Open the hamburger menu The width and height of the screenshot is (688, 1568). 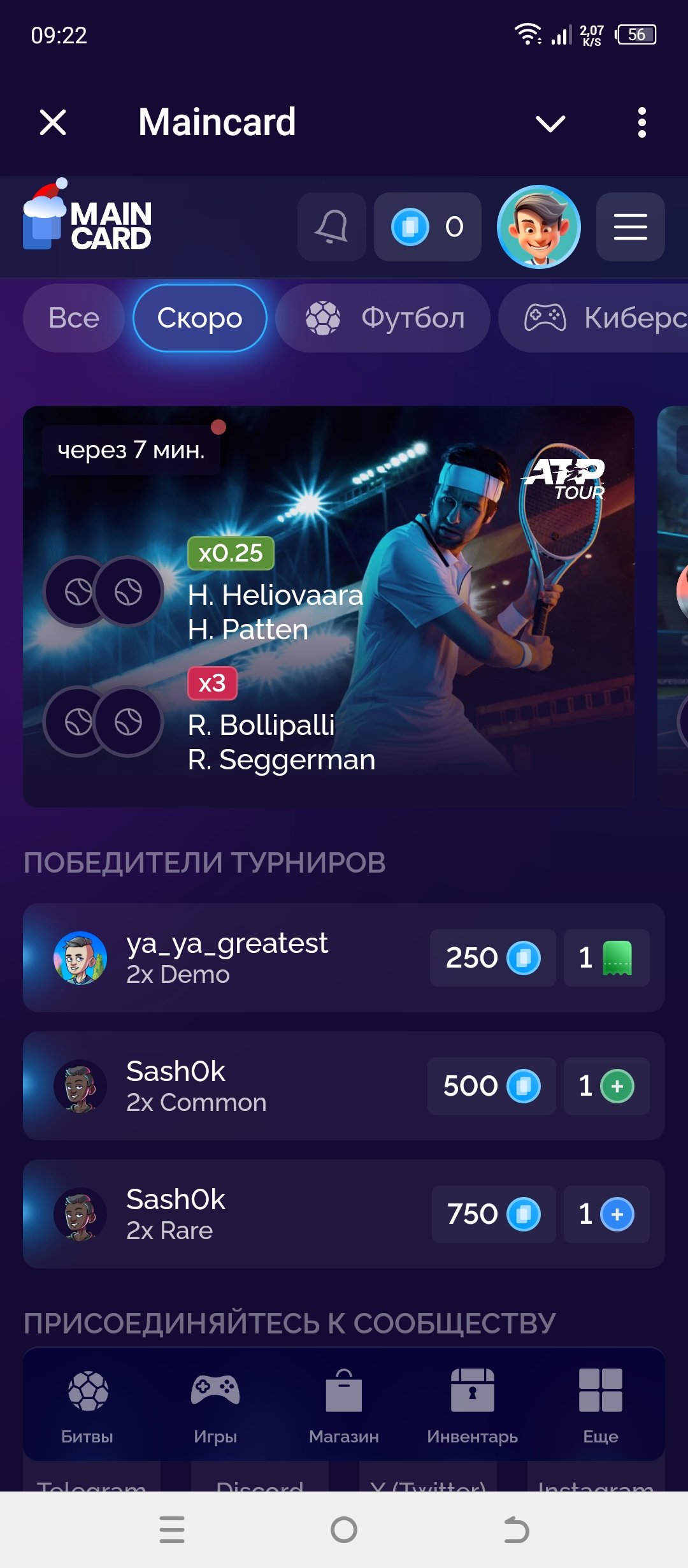pyautogui.click(x=631, y=227)
